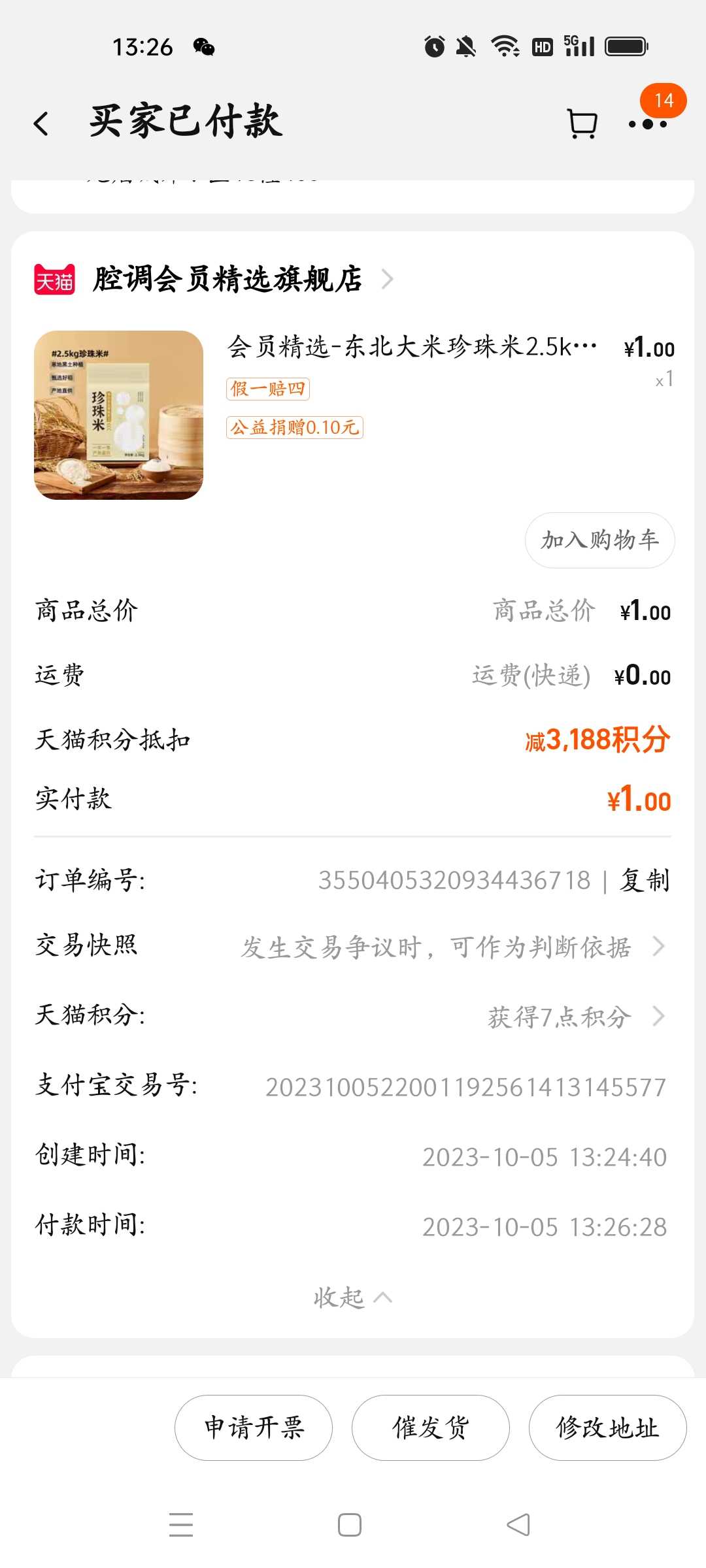The image size is (706, 1568).
Task: Collapse order details with 收起
Action: [353, 1298]
